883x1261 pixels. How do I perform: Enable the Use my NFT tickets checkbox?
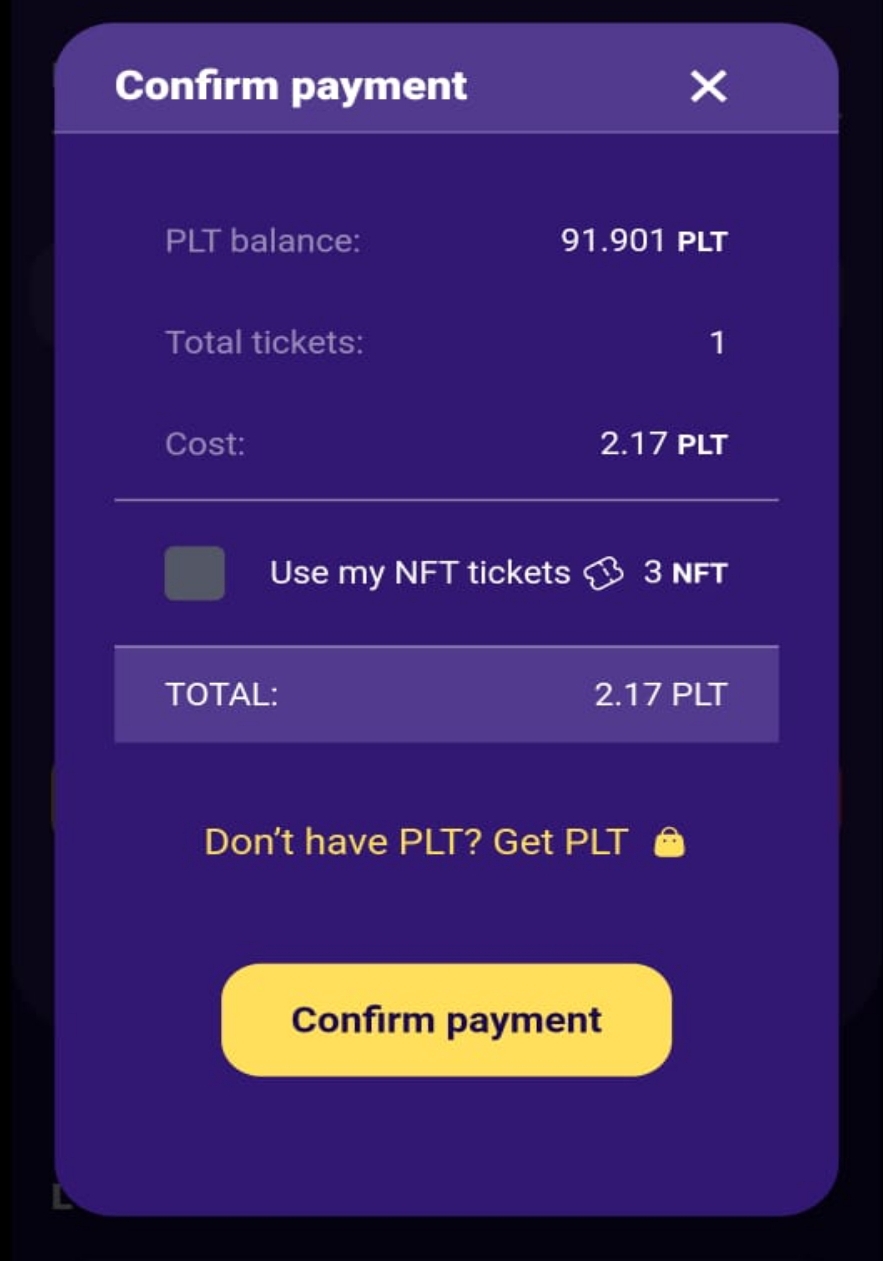point(194,573)
